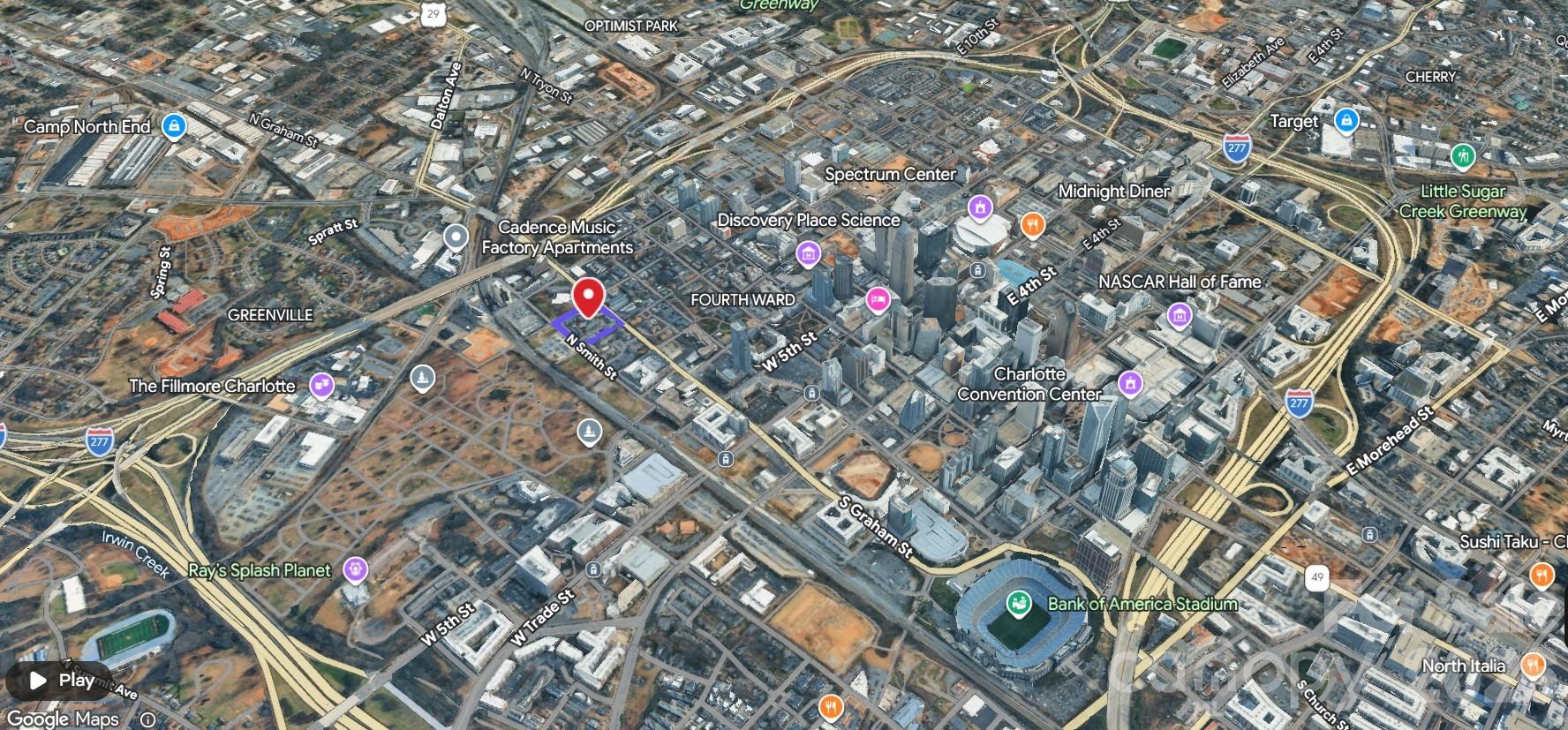
Task: Select The Fillmore Charlotte marker
Action: 322,386
